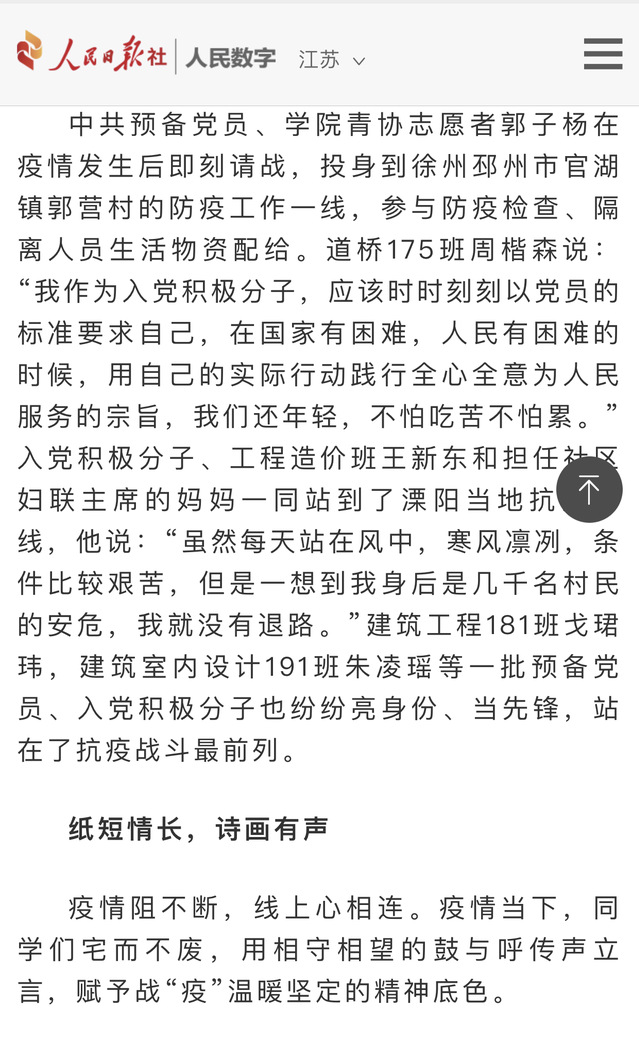Open the 人民日报社 人民数字 homepage logo
The image size is (639, 1042).
(x=146, y=55)
